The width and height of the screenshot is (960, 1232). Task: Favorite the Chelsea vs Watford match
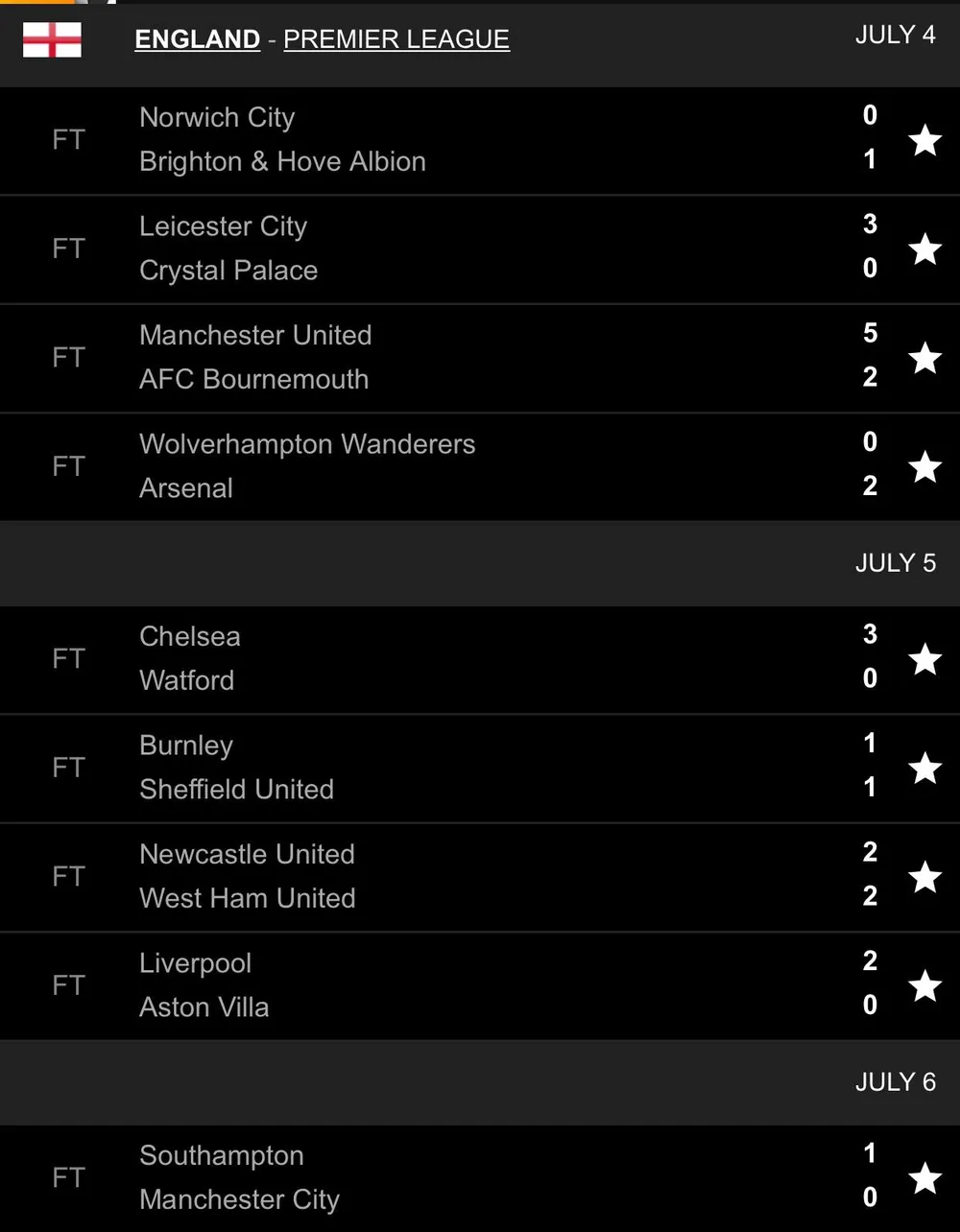924,660
